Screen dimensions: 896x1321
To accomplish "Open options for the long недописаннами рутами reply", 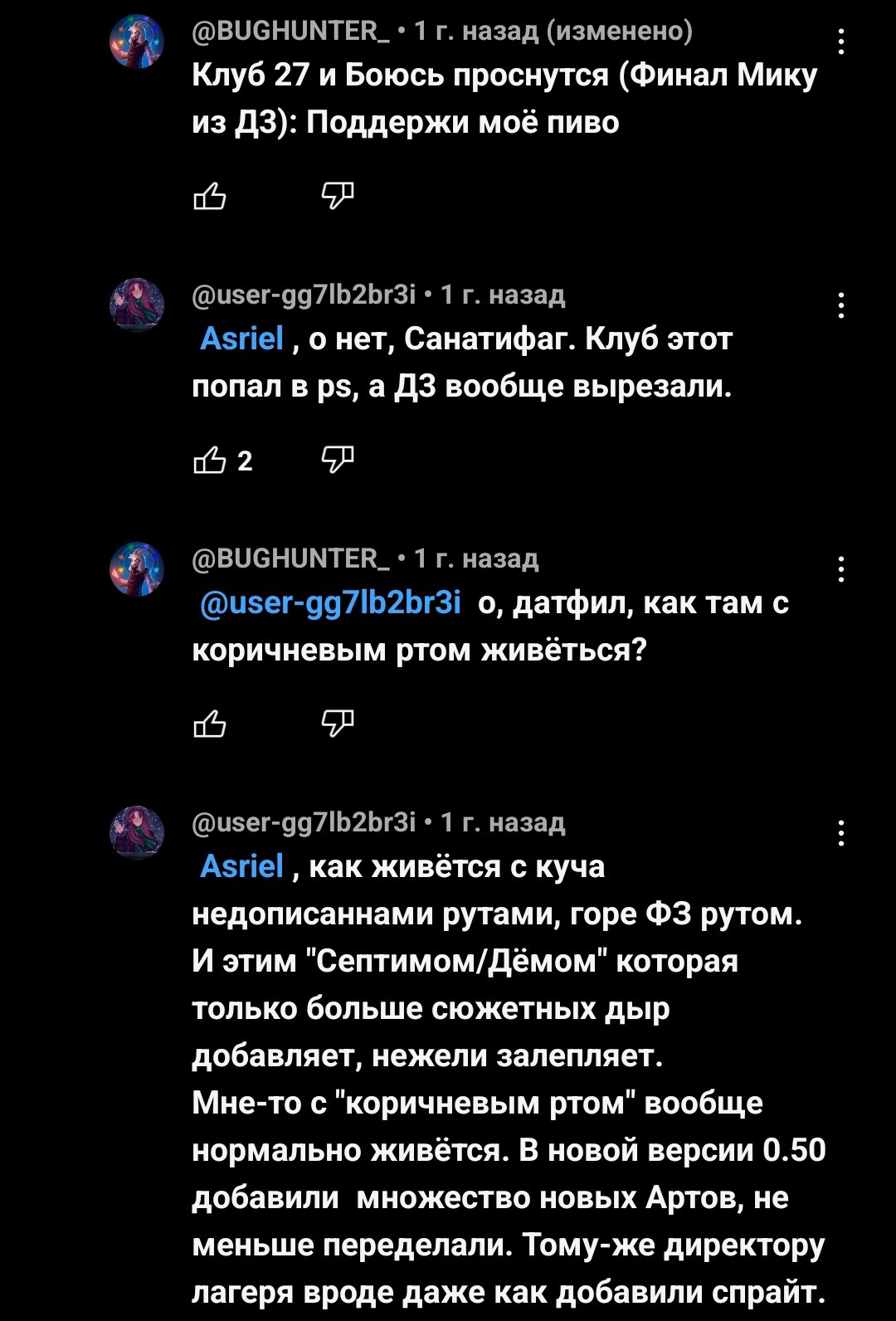I will (840, 833).
